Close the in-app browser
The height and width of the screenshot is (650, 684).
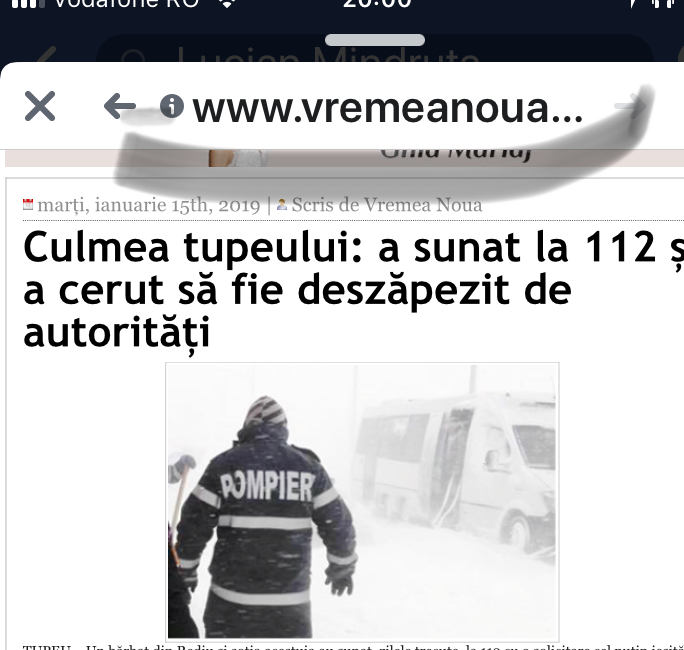point(40,106)
